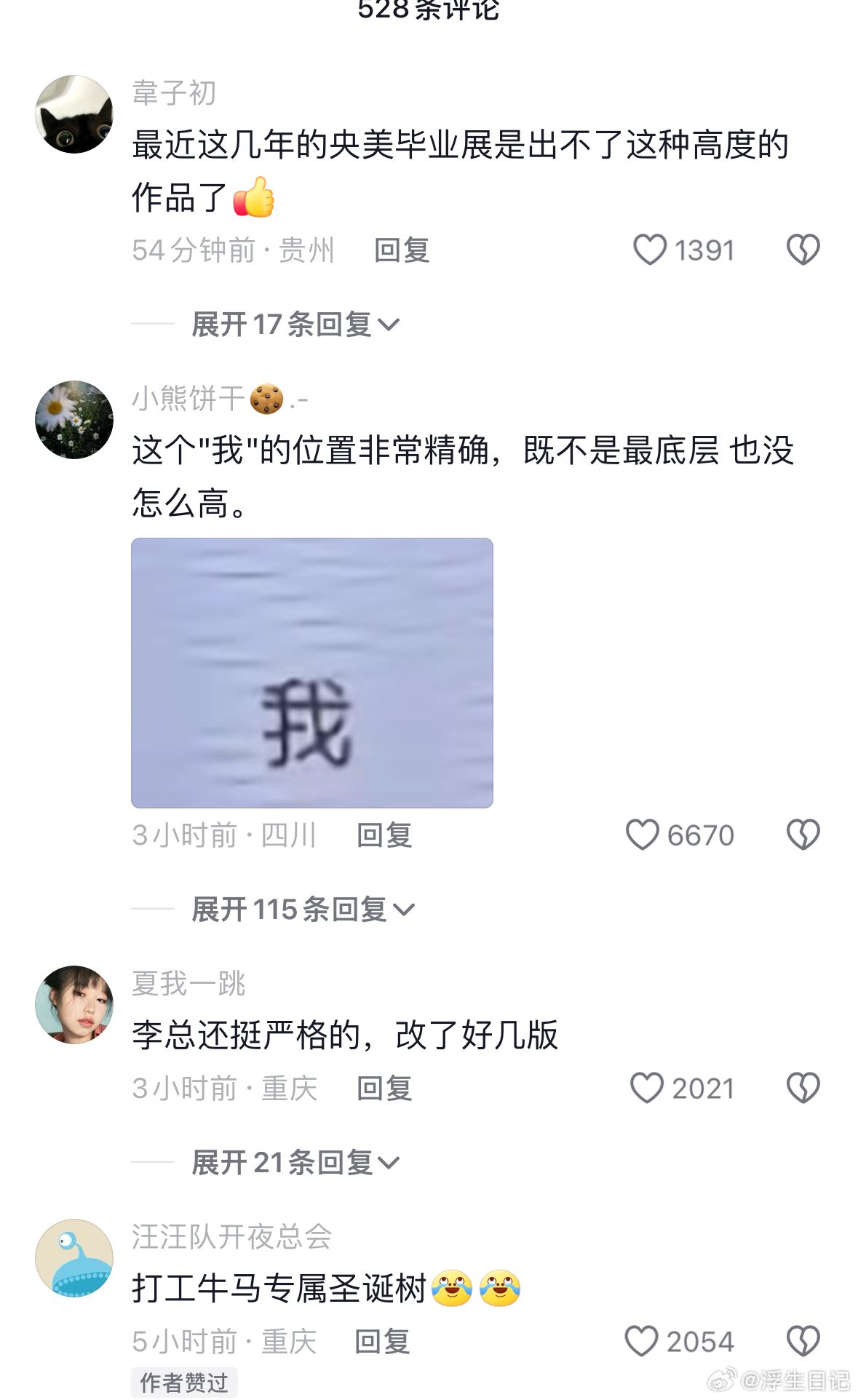Reply to 夏我一跳's comment
The height and width of the screenshot is (1400, 858).
coord(384,1089)
